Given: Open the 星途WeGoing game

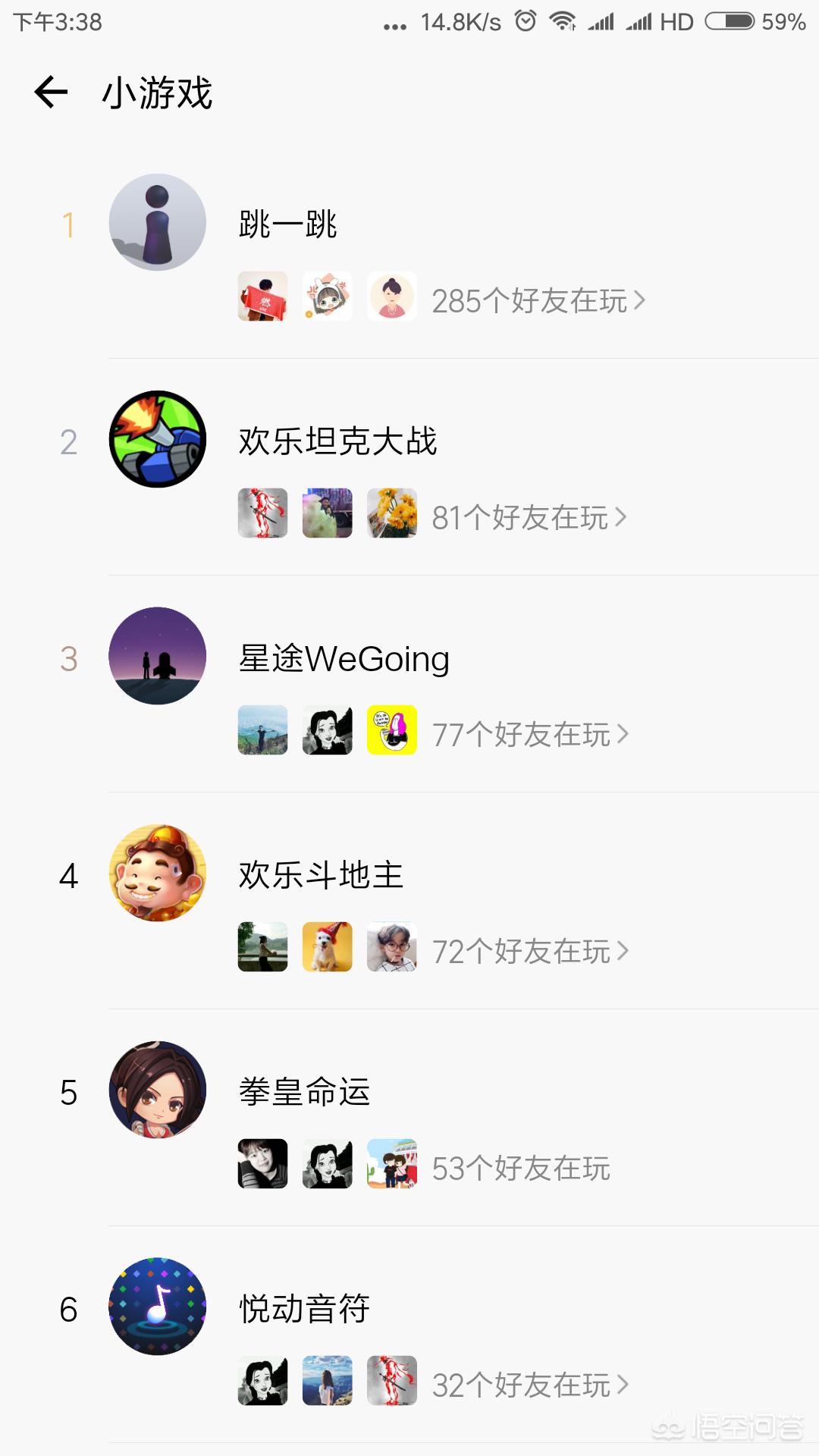Looking at the screenshot, I should (x=344, y=658).
